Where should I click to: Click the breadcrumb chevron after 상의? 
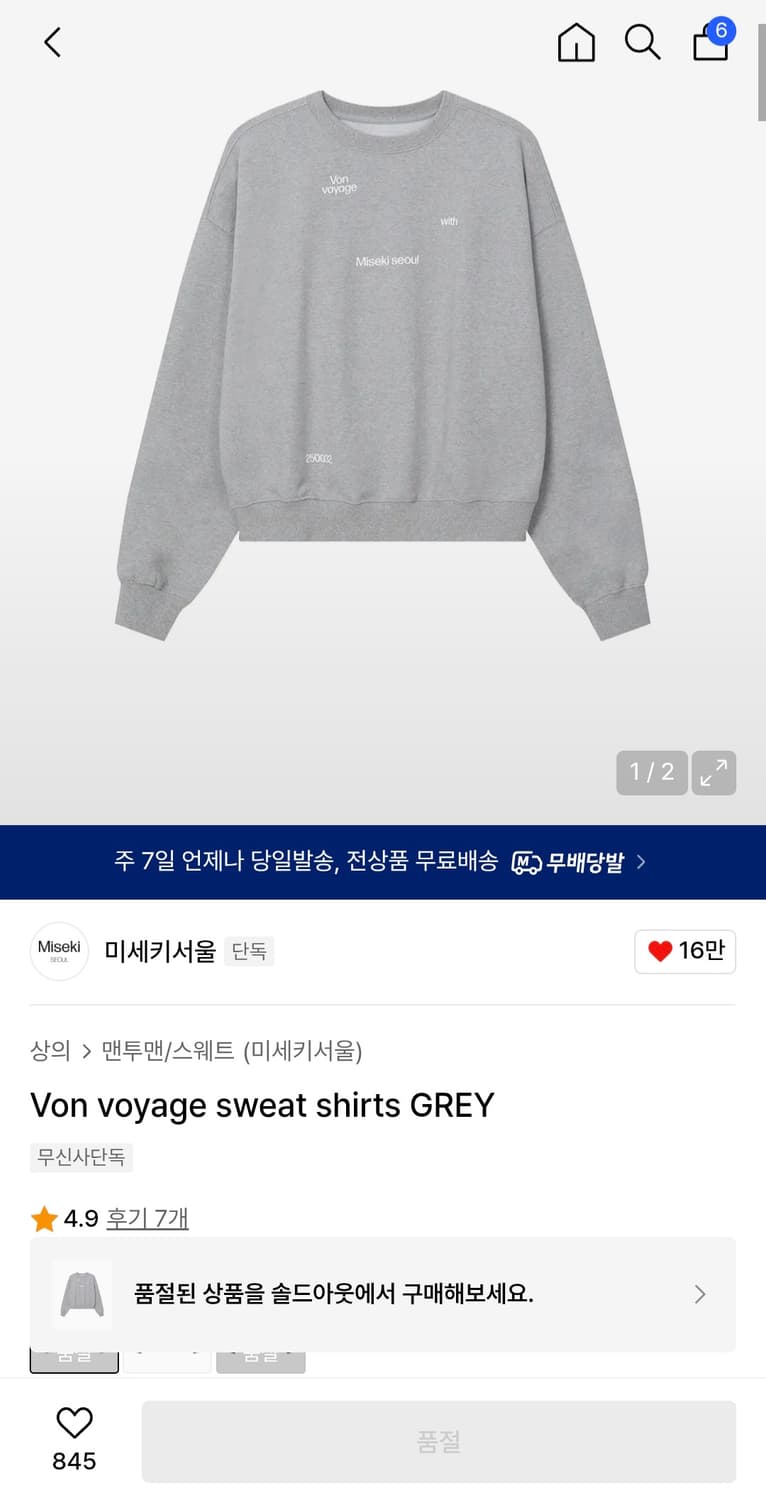tap(85, 1050)
